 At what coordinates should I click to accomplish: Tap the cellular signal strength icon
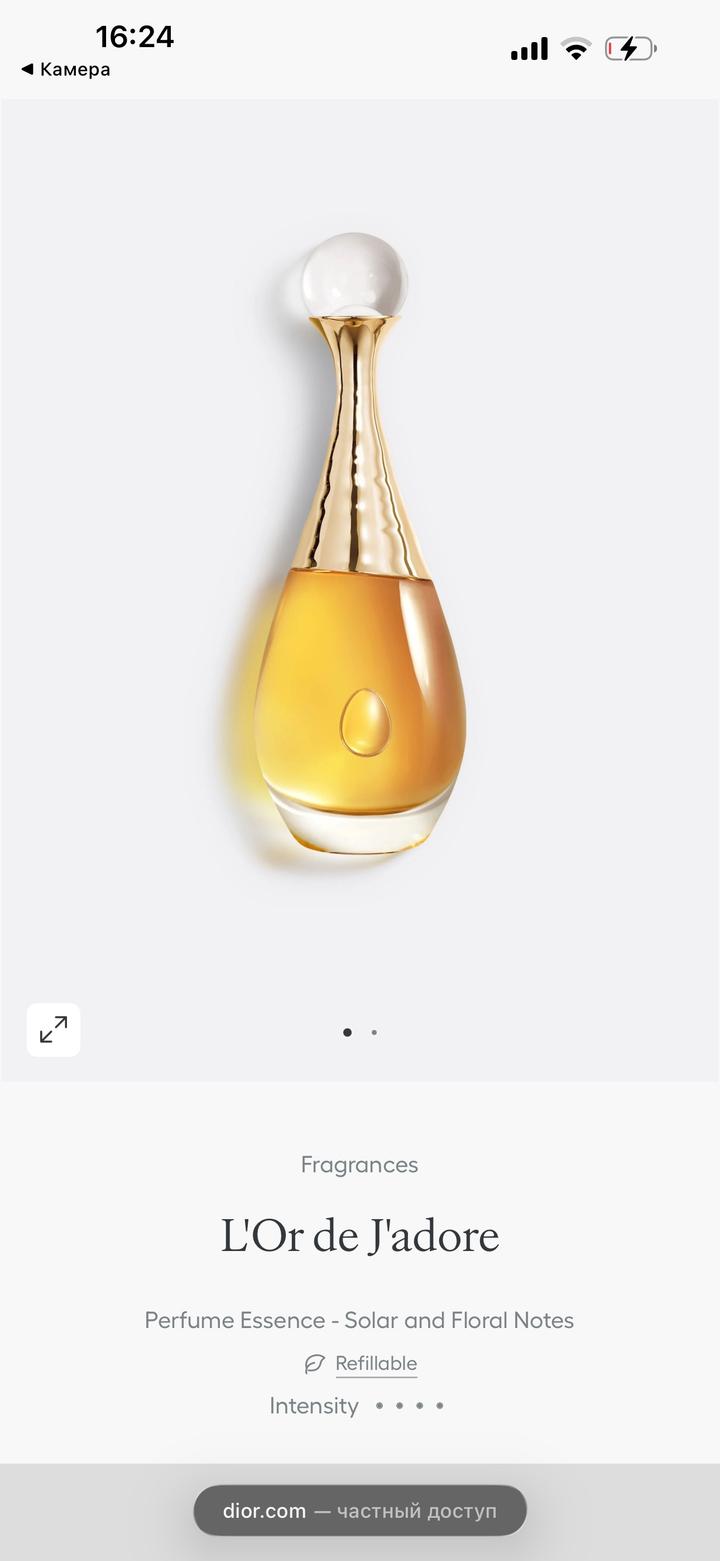pyautogui.click(x=528, y=47)
